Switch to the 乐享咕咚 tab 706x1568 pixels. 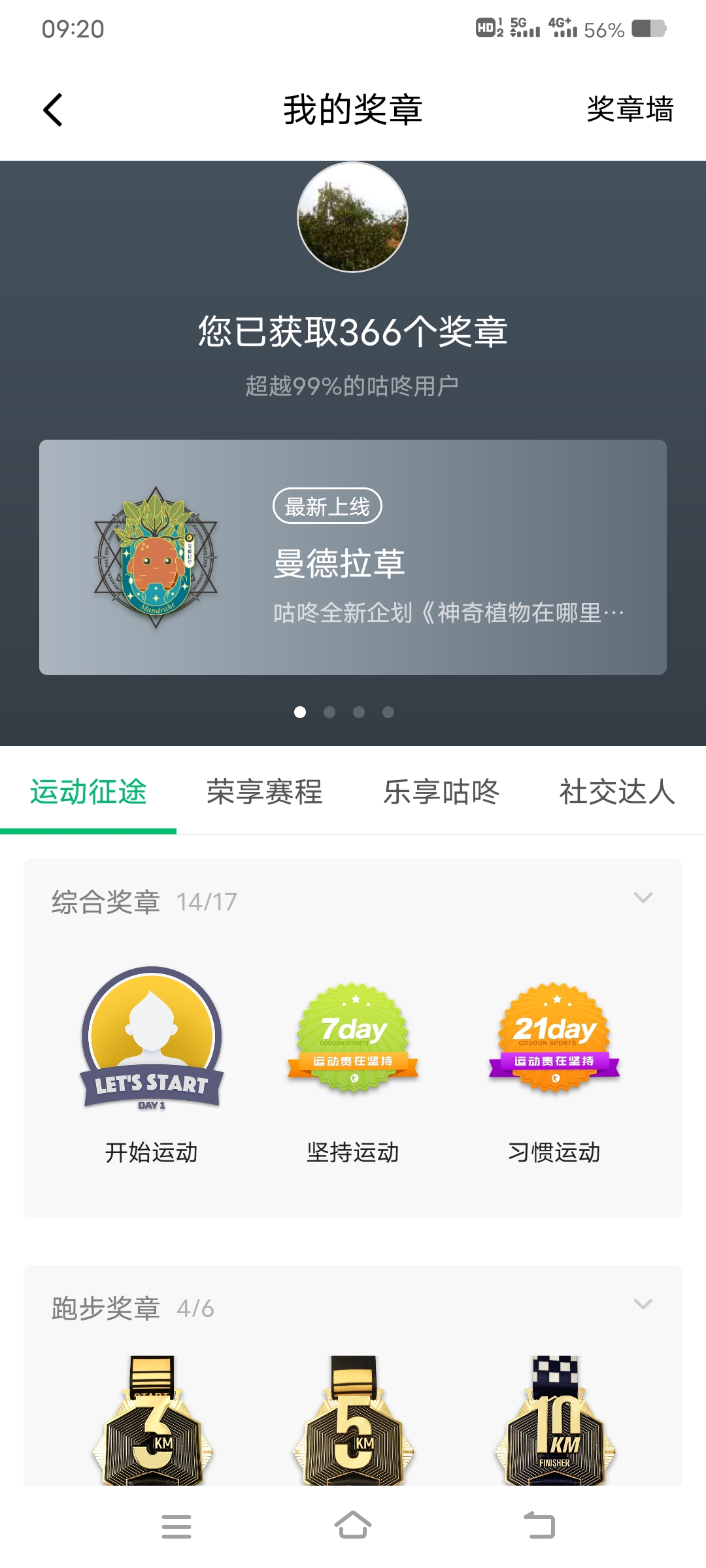[441, 792]
